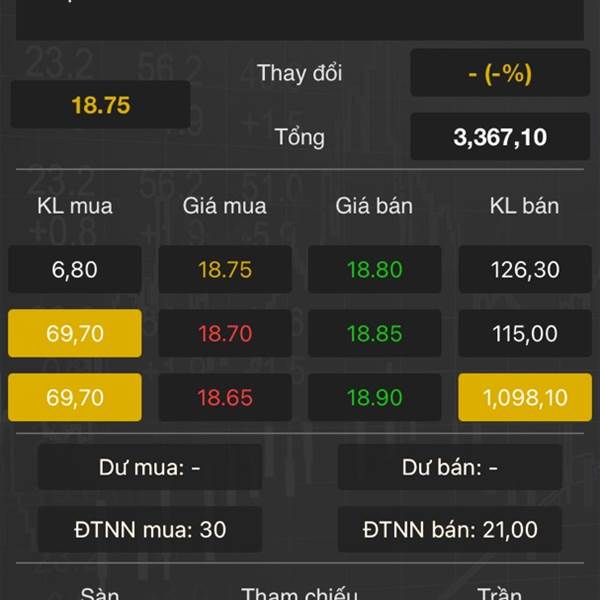The width and height of the screenshot is (600, 600).
Task: Select the ask price 18.80
Action: [x=374, y=270]
